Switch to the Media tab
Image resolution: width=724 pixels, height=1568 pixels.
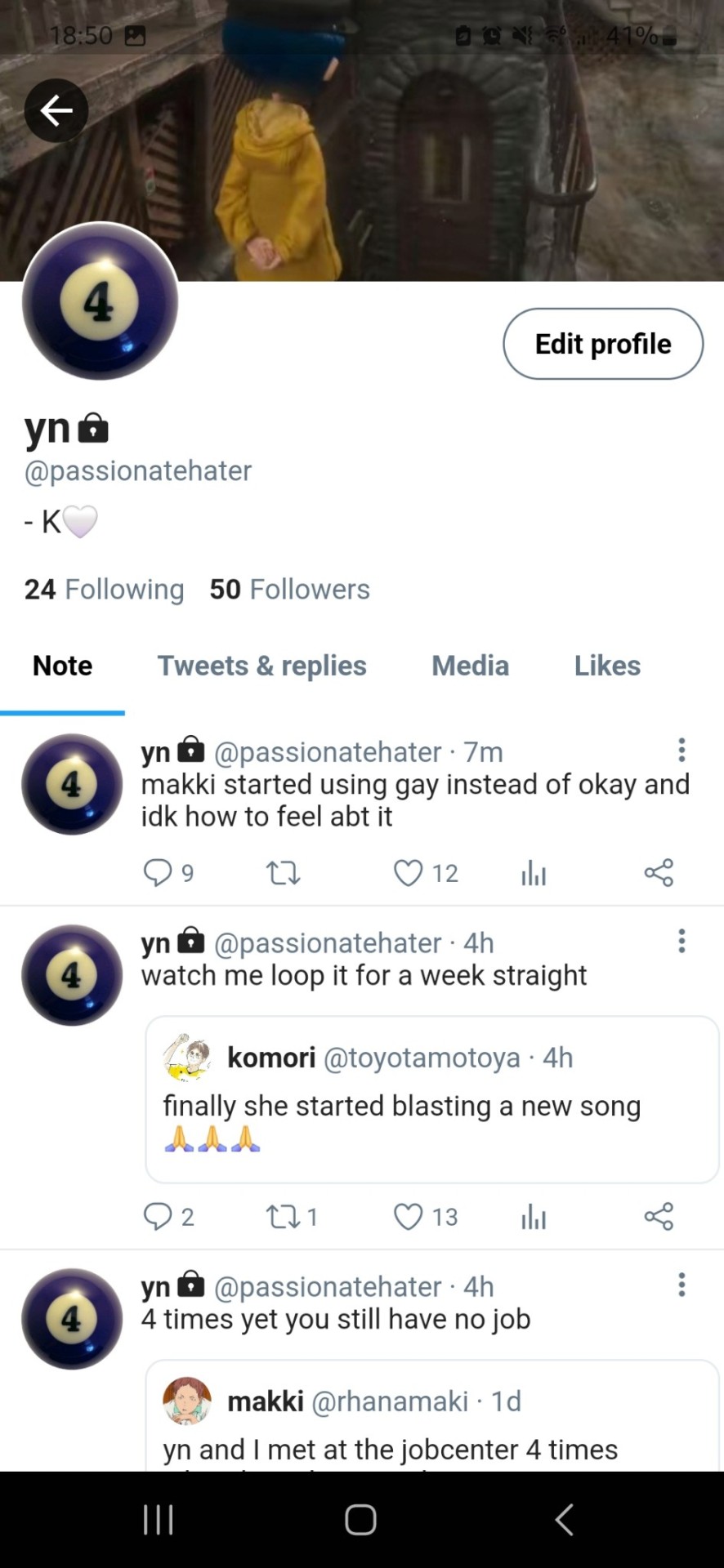point(470,666)
